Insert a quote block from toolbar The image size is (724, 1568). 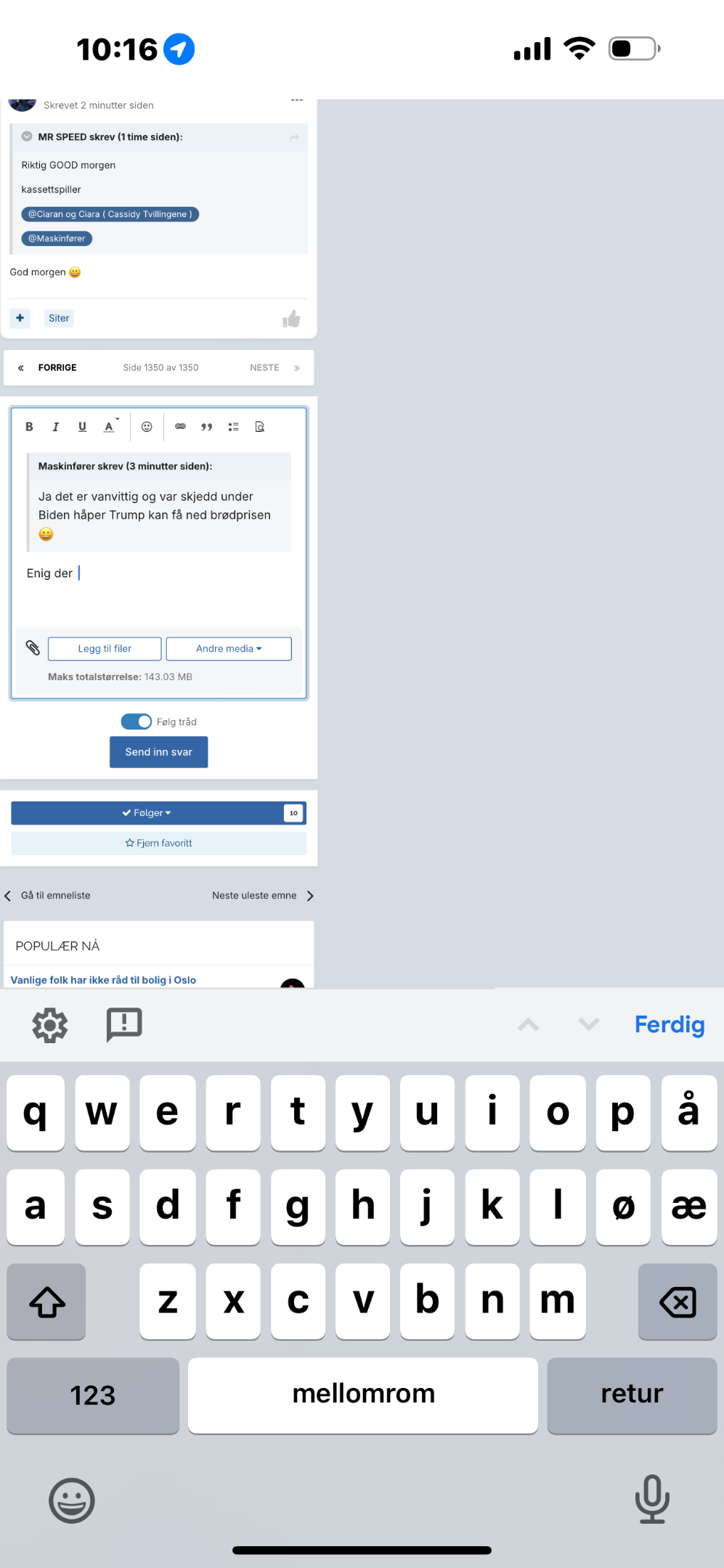click(x=207, y=427)
